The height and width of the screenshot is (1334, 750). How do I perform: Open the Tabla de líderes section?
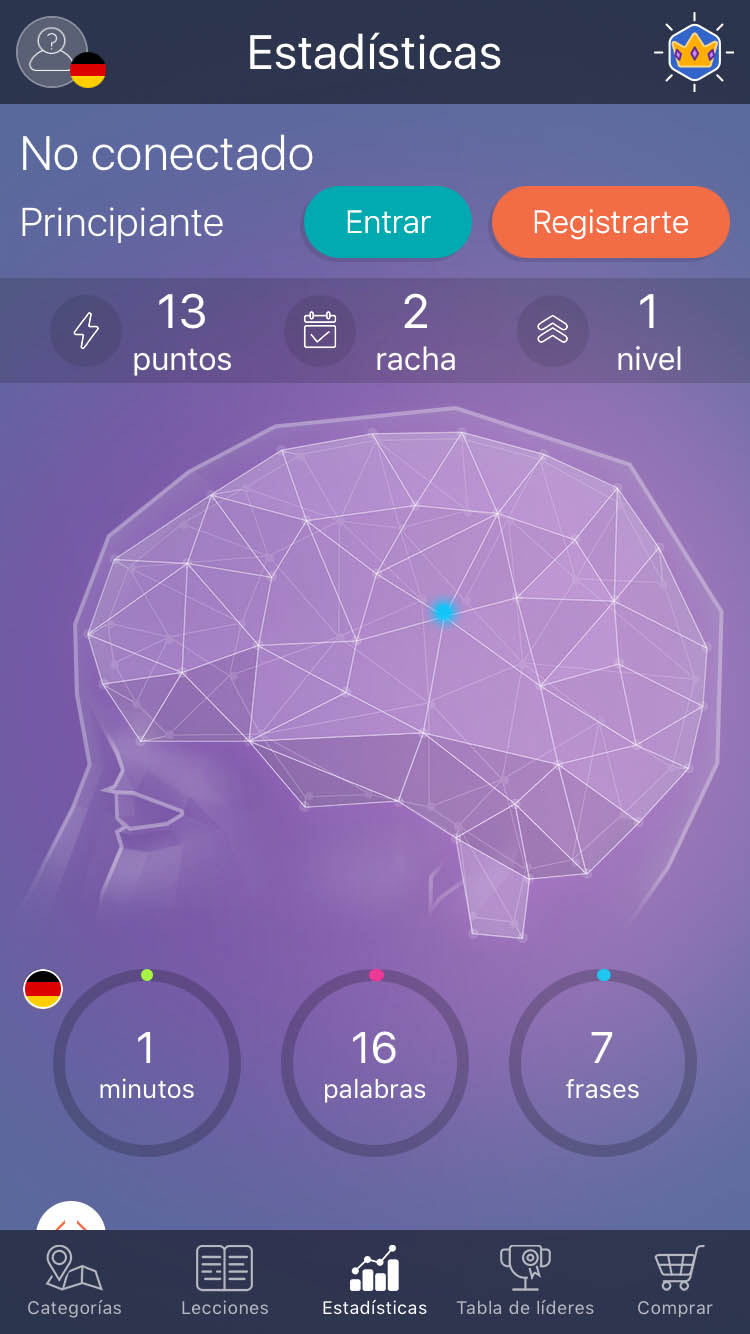524,1280
